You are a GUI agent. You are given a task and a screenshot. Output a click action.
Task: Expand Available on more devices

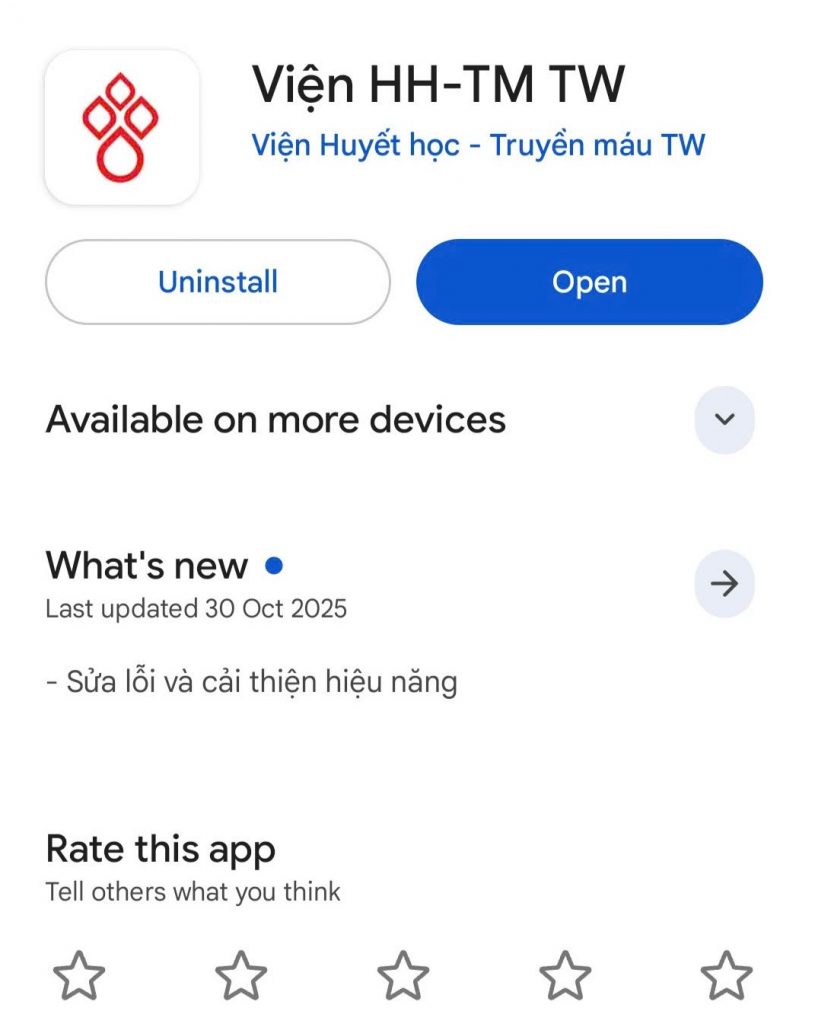pyautogui.click(x=724, y=419)
